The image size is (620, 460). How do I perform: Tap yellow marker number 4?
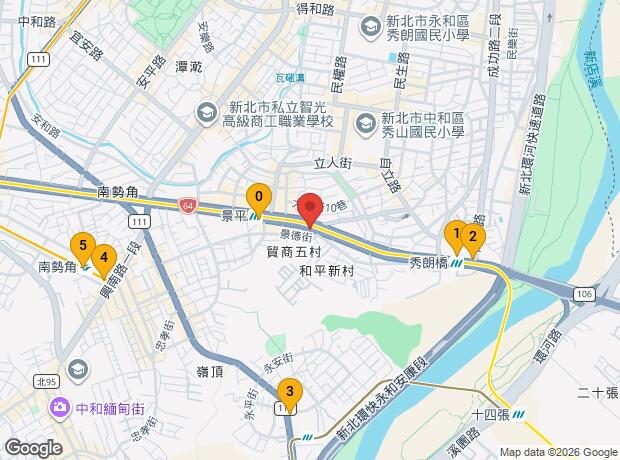click(103, 258)
